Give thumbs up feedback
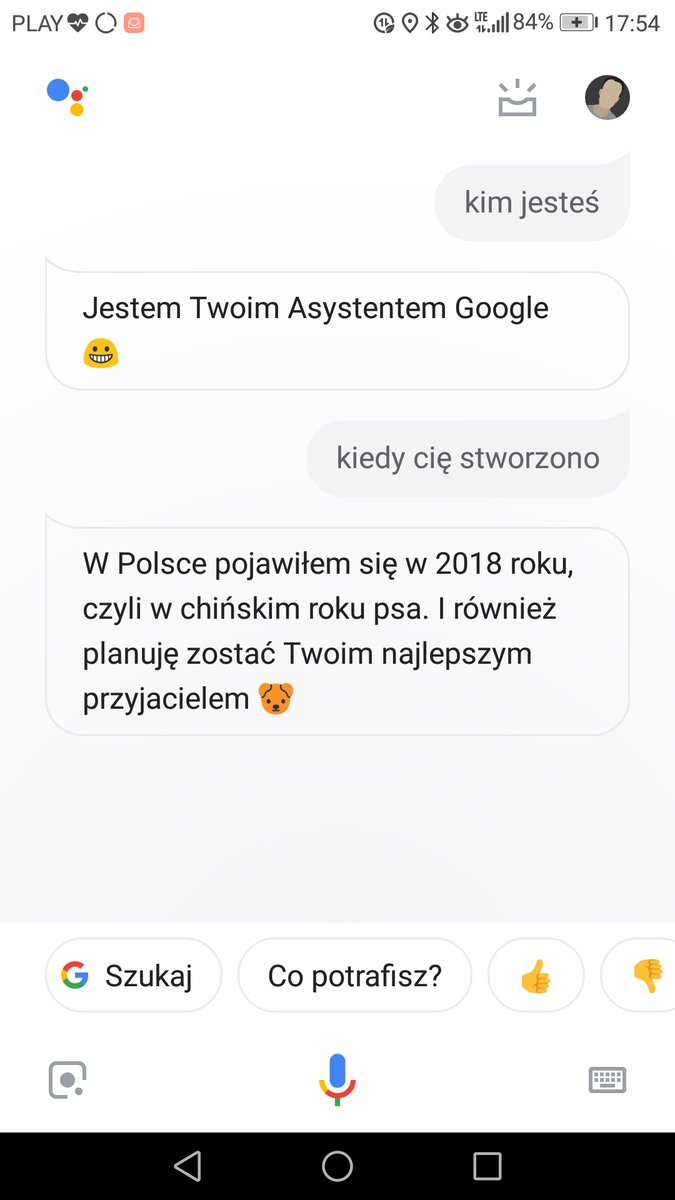Image resolution: width=675 pixels, height=1200 pixels. (536, 975)
